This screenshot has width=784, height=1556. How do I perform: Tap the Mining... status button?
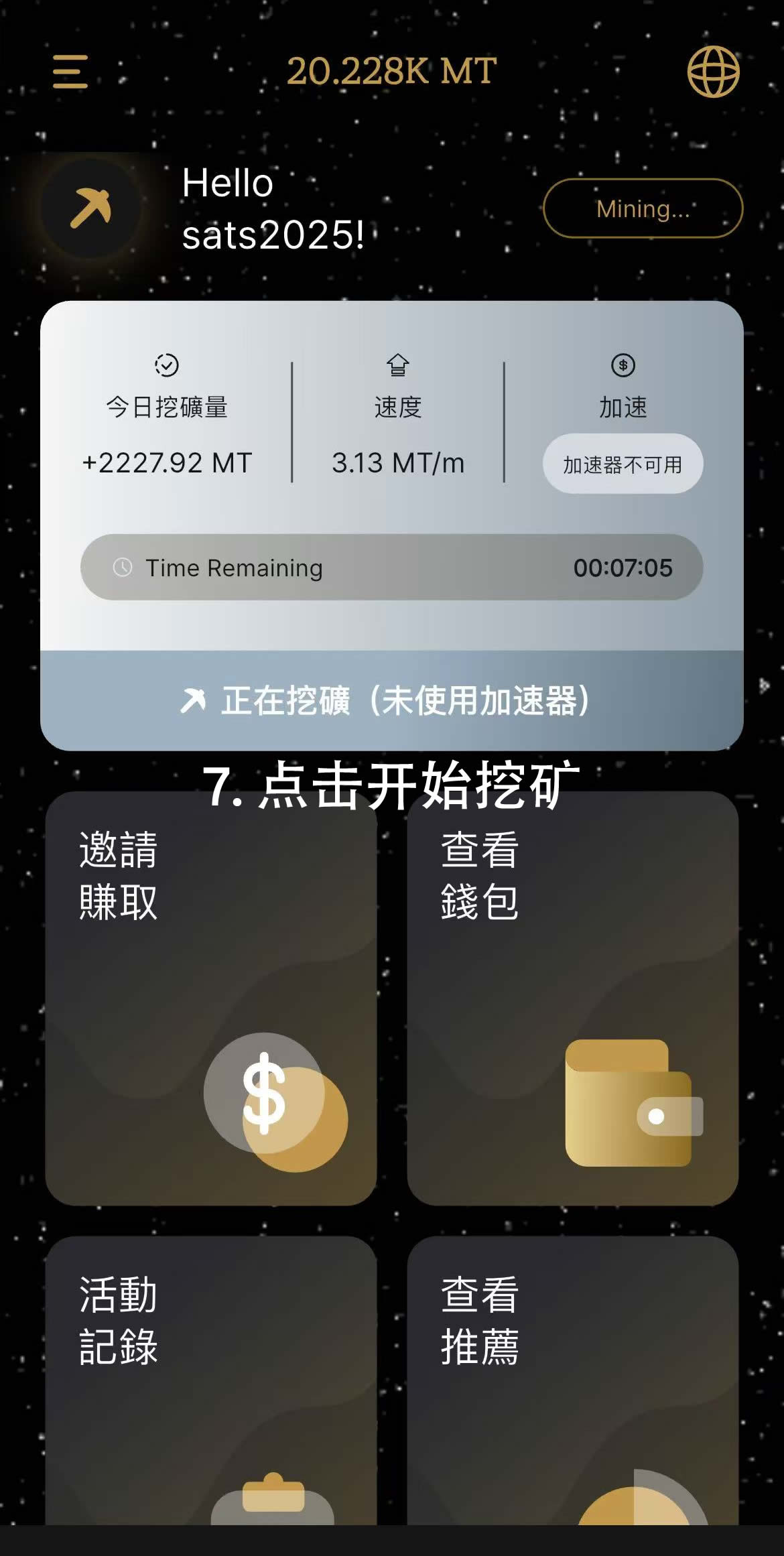(643, 208)
